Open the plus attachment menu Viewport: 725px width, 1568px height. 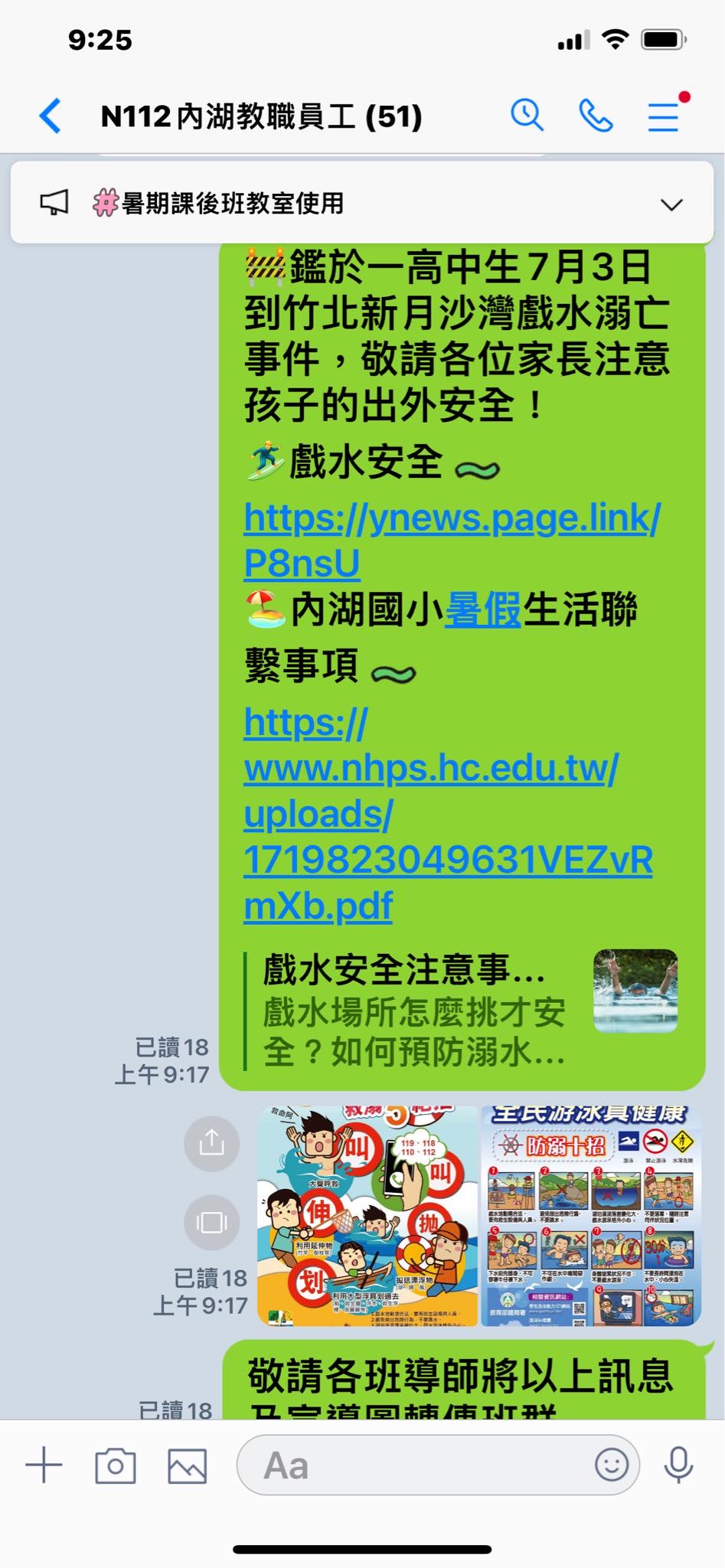(44, 1465)
